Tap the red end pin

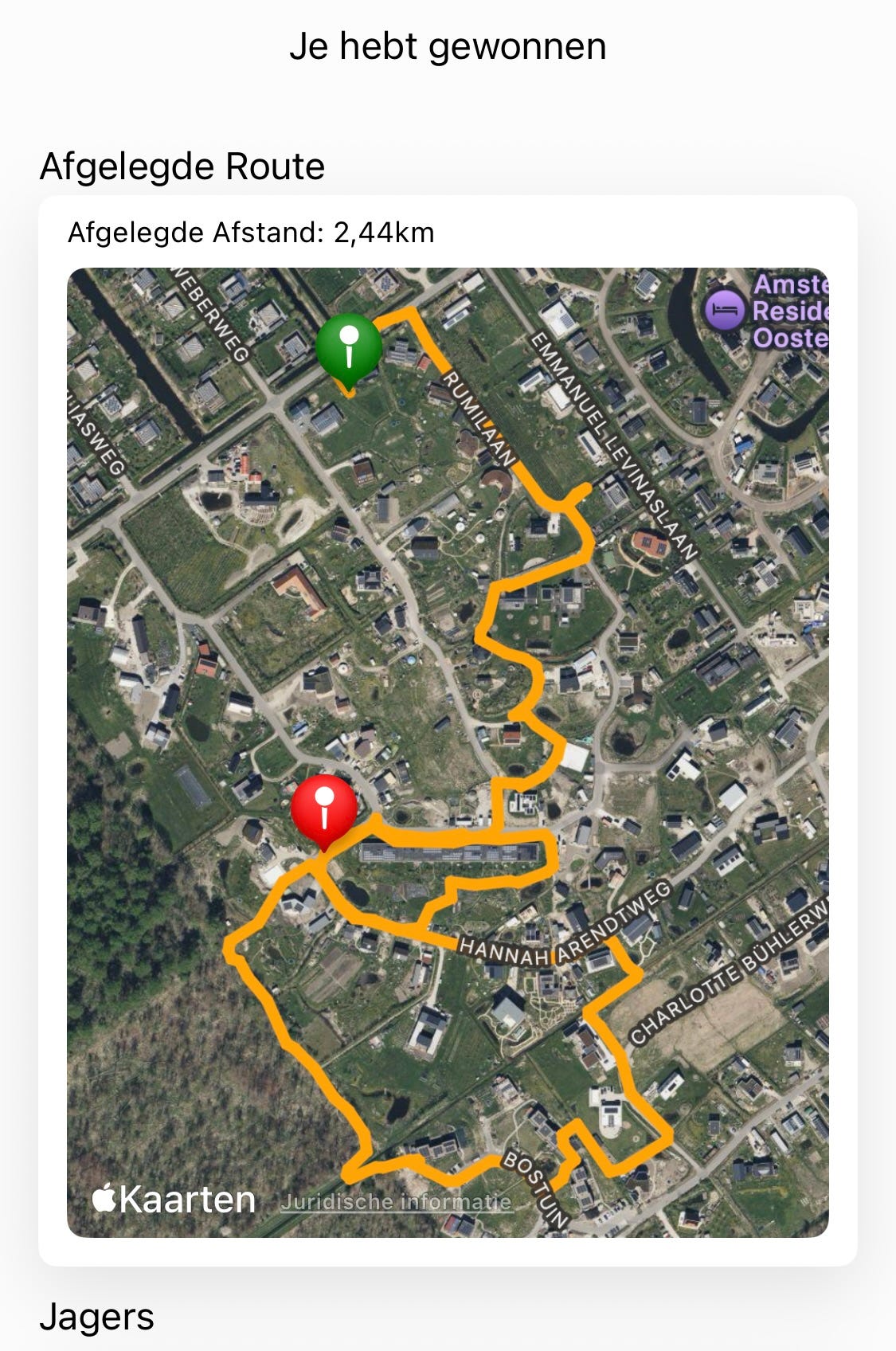[x=323, y=805]
